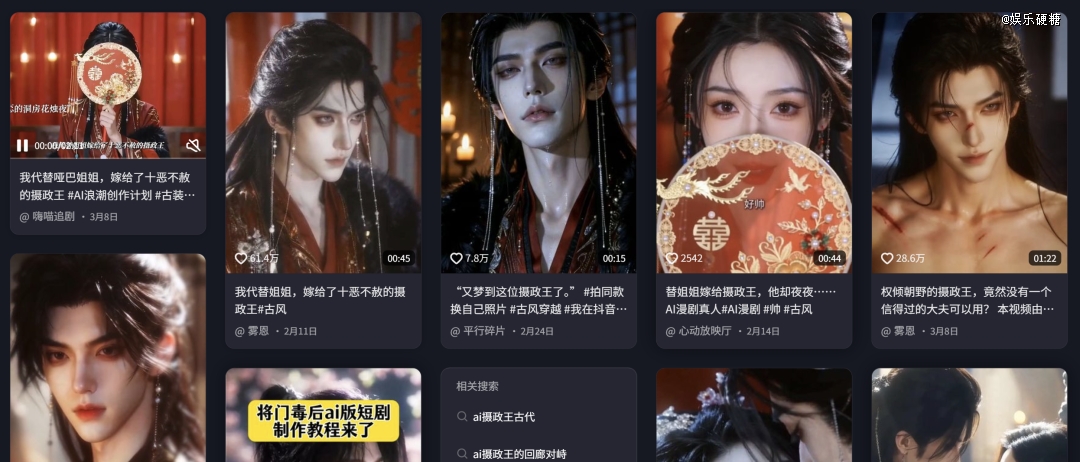
Task: Unmute the playing video preview
Action: (x=194, y=146)
